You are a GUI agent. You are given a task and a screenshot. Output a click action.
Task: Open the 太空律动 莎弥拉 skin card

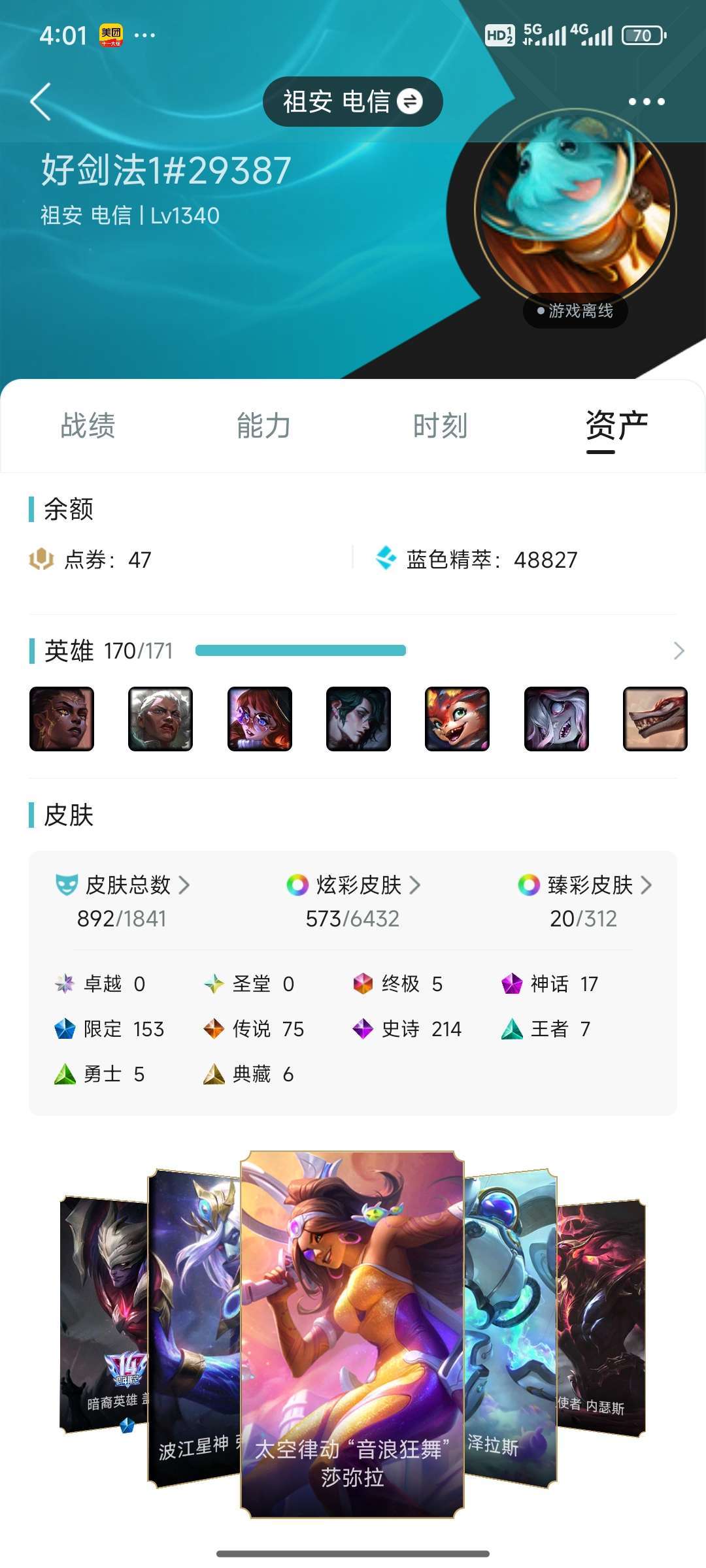tap(352, 1333)
